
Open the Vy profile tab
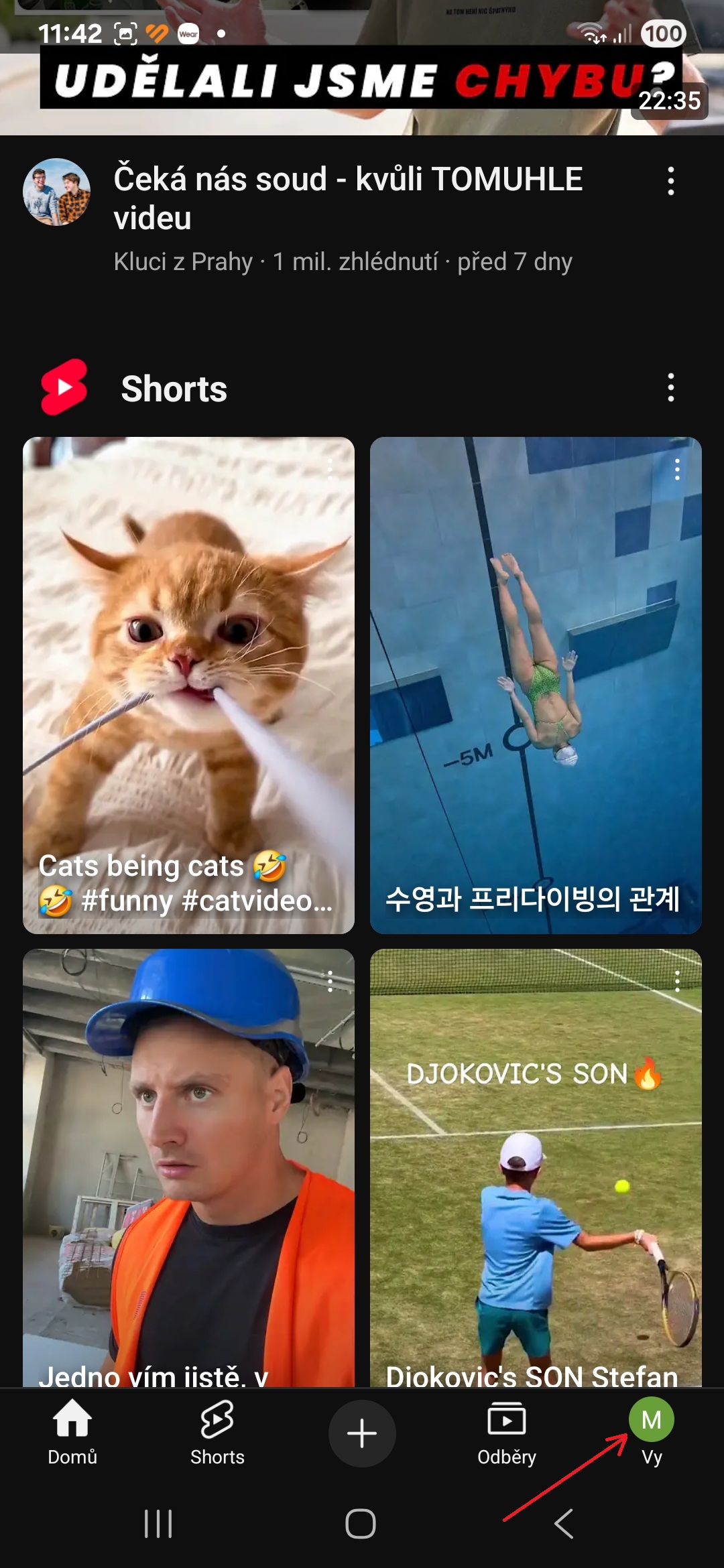coord(652,1432)
